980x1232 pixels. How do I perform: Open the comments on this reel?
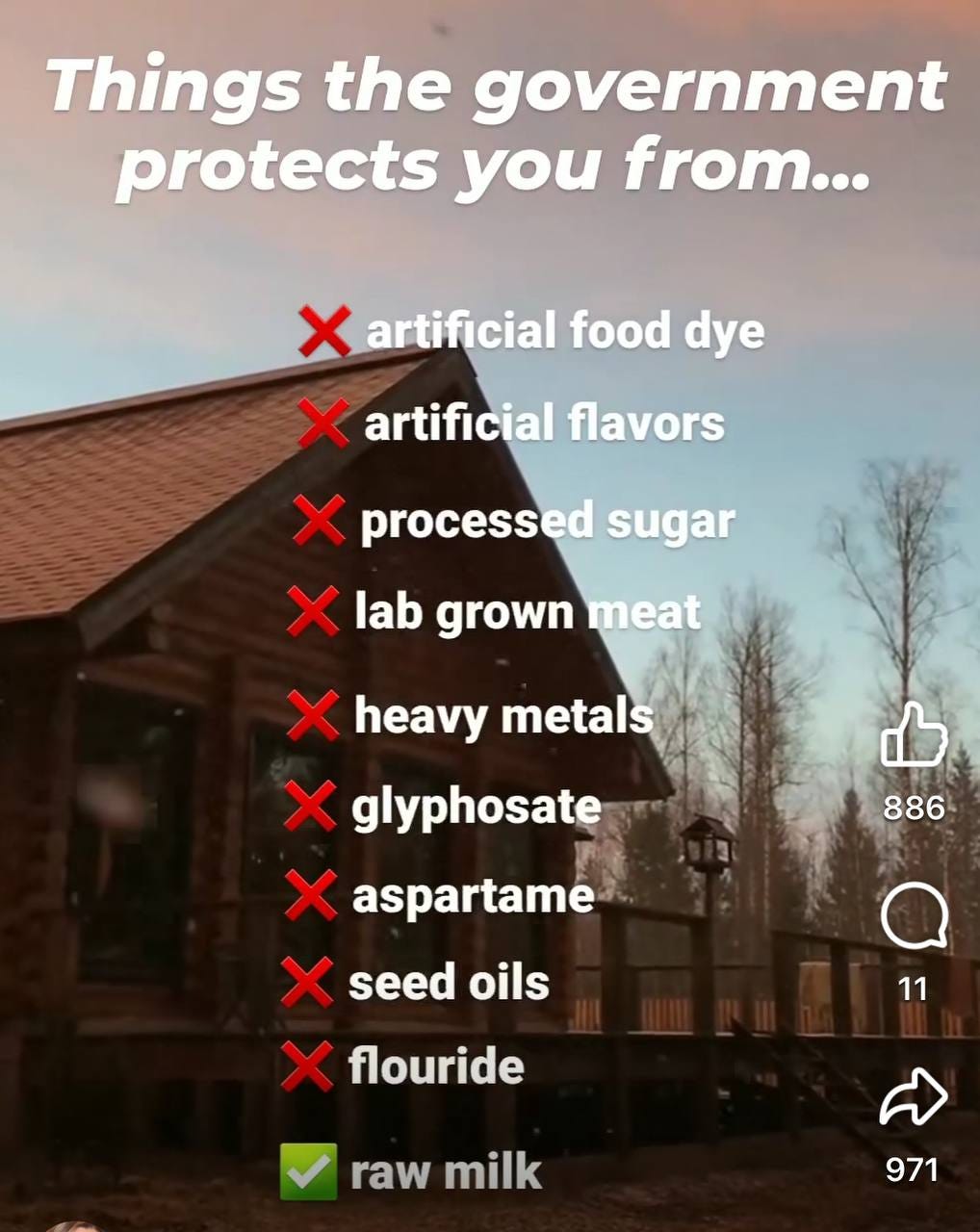pyautogui.click(x=914, y=917)
